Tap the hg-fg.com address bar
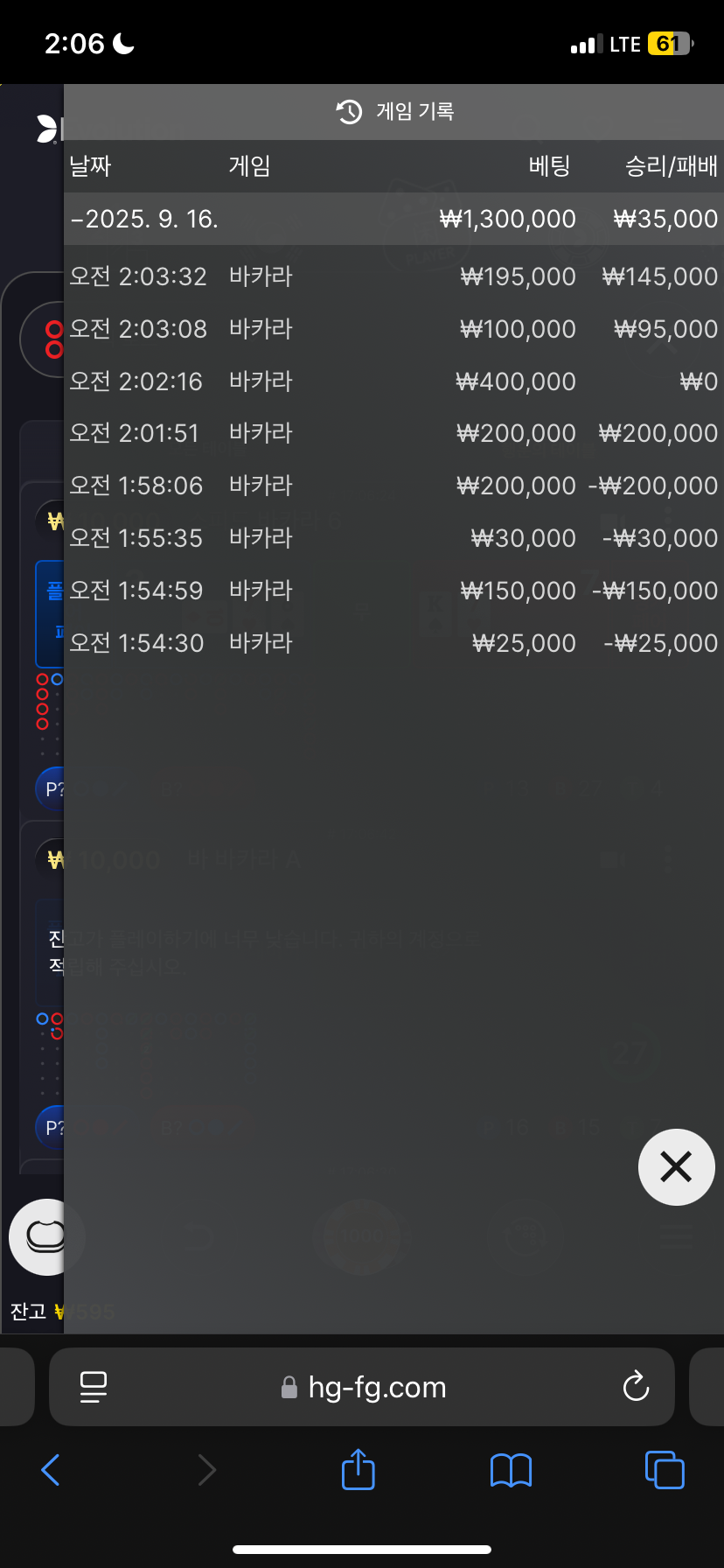724x1568 pixels. [x=362, y=1387]
